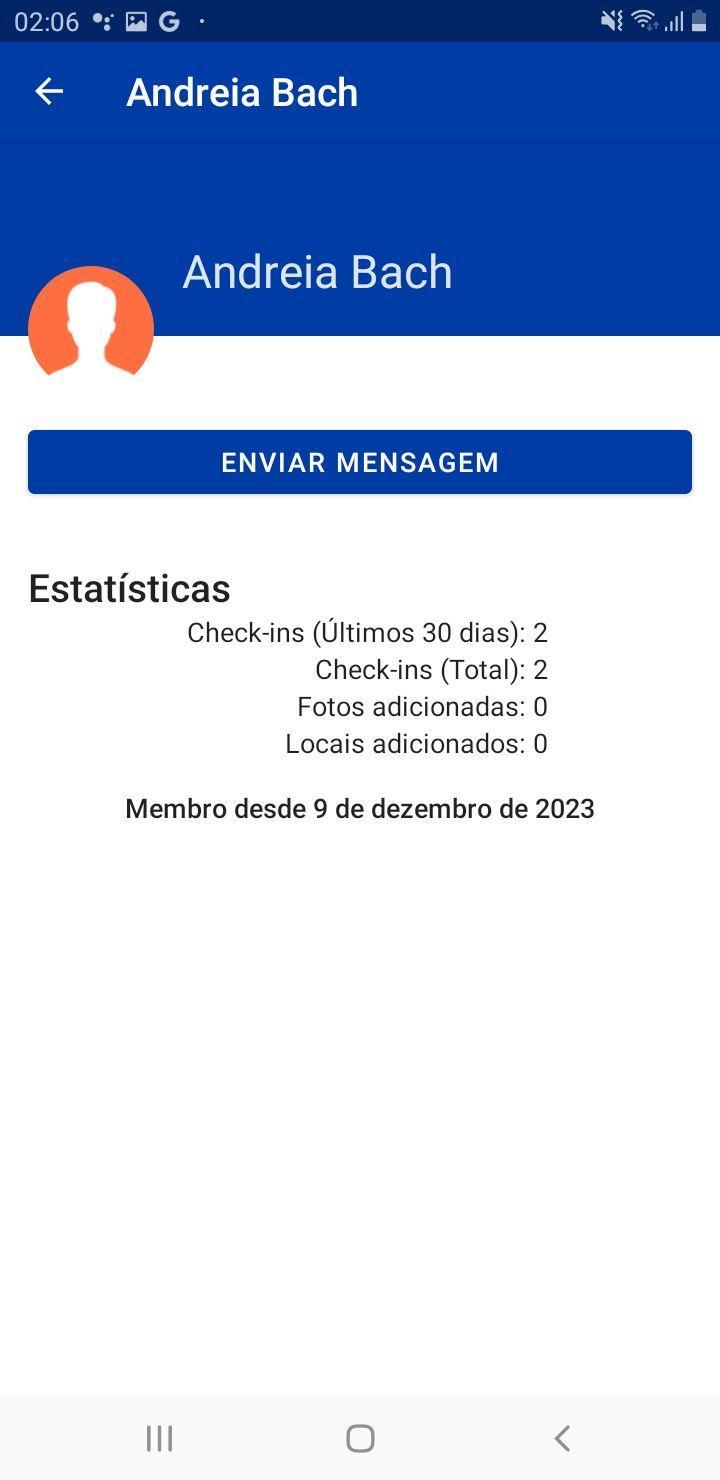Open recent apps from the navigation bar
Viewport: 720px width, 1480px height.
[159, 1438]
